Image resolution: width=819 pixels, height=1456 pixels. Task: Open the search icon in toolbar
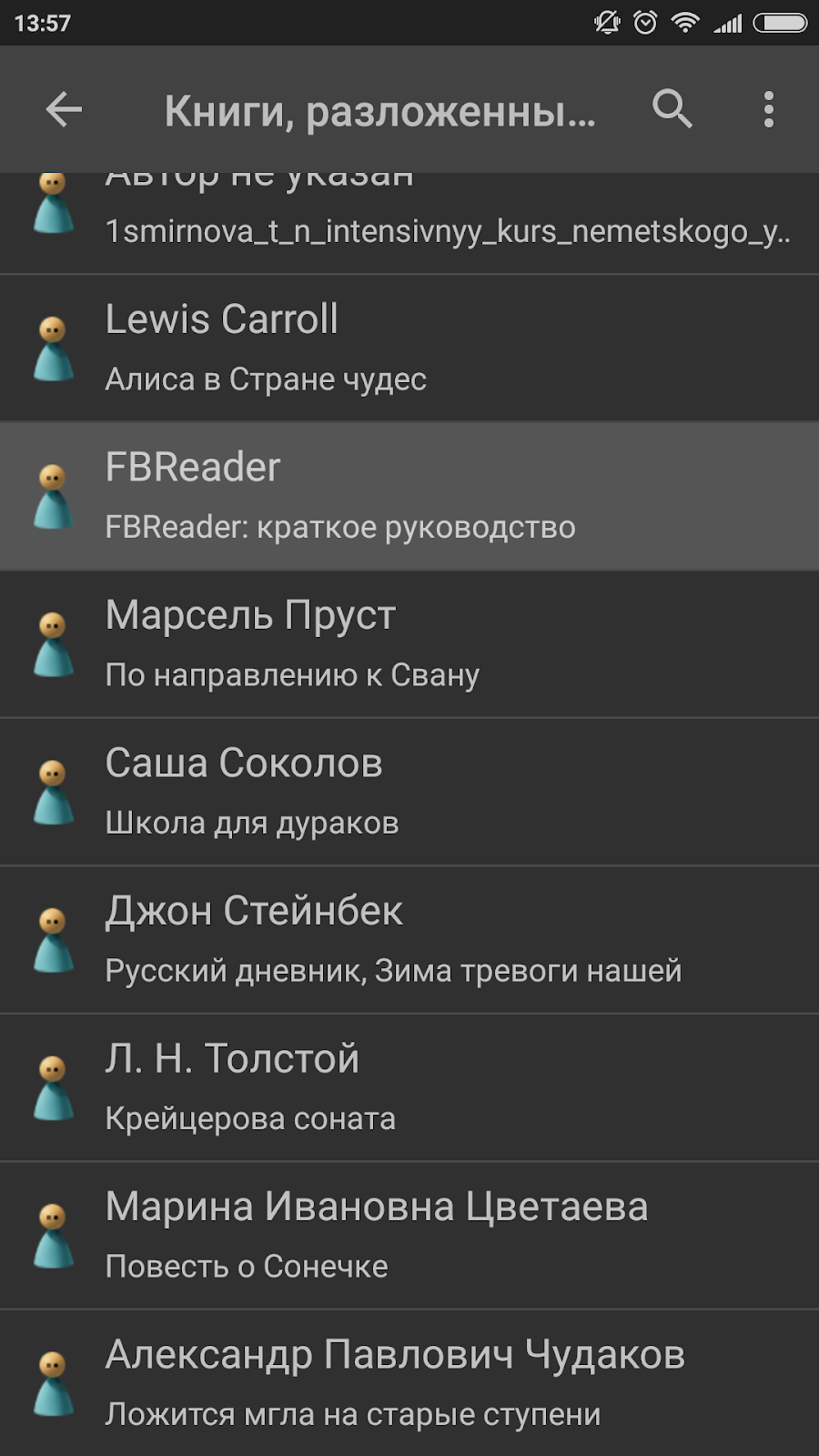672,109
